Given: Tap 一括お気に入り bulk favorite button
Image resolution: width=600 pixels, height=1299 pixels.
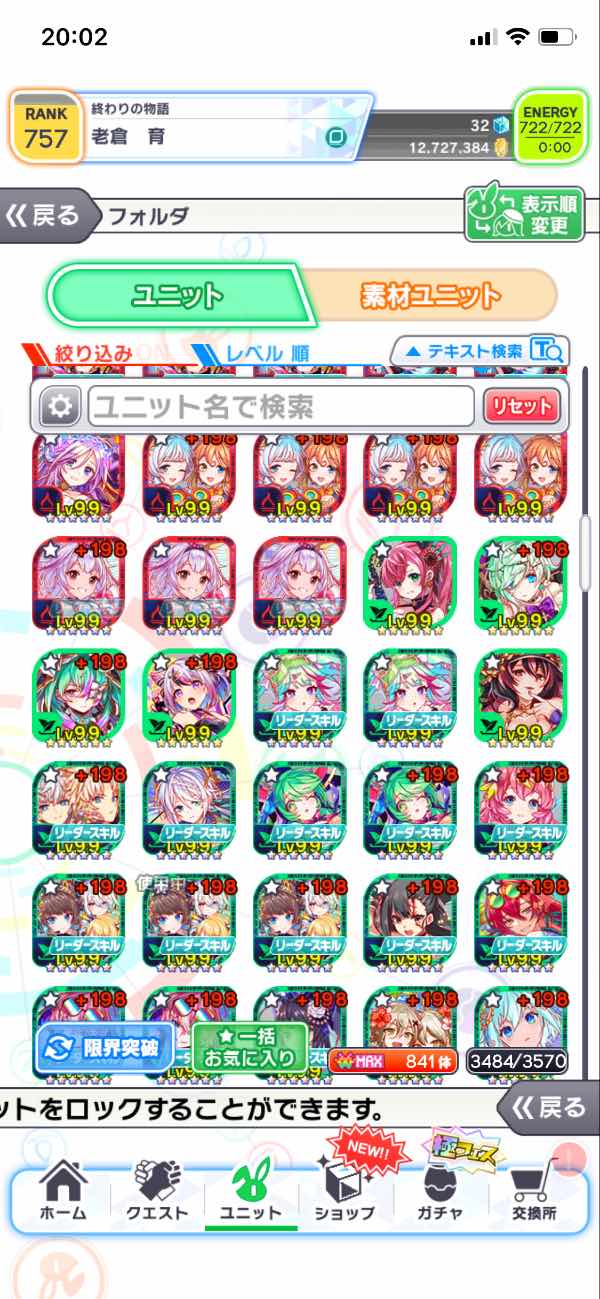Looking at the screenshot, I should (249, 1047).
